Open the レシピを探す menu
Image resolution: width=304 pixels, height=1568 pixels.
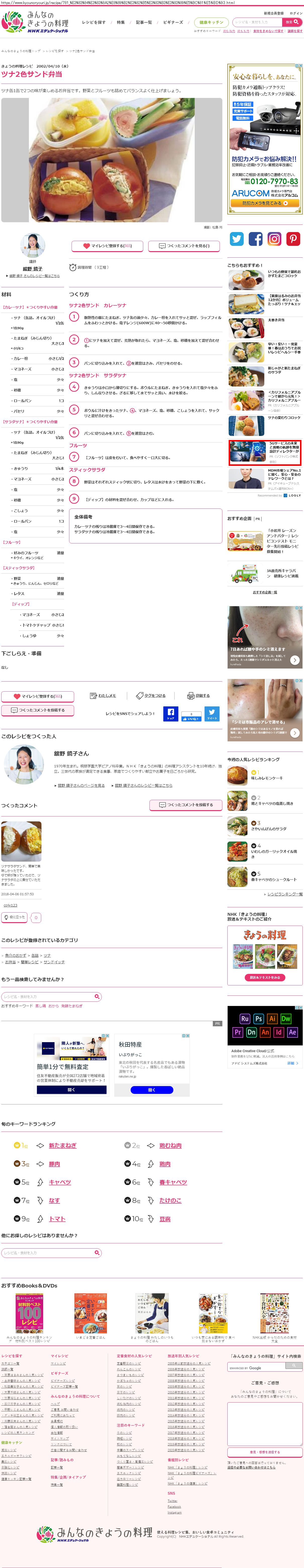(x=94, y=22)
